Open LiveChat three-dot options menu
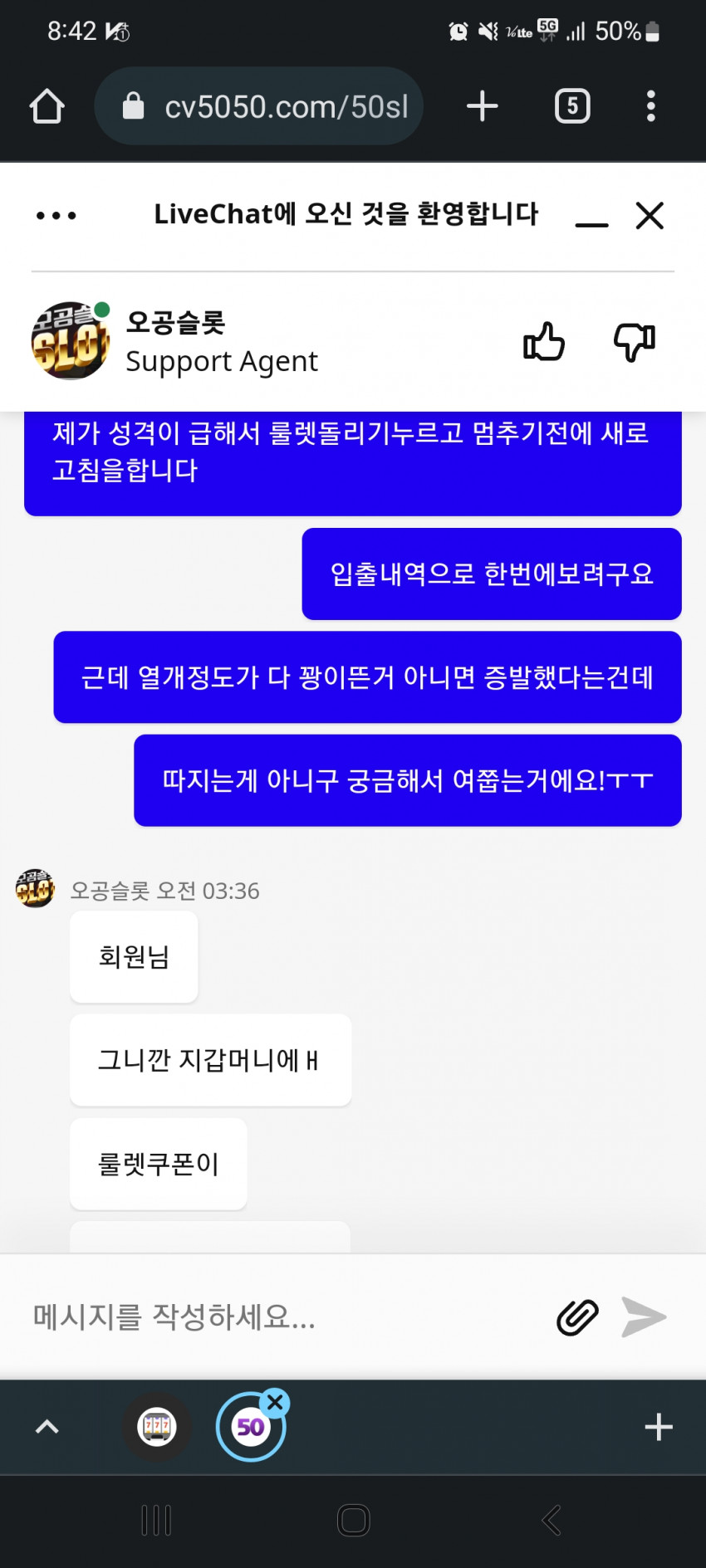The image size is (706, 1568). (56, 216)
